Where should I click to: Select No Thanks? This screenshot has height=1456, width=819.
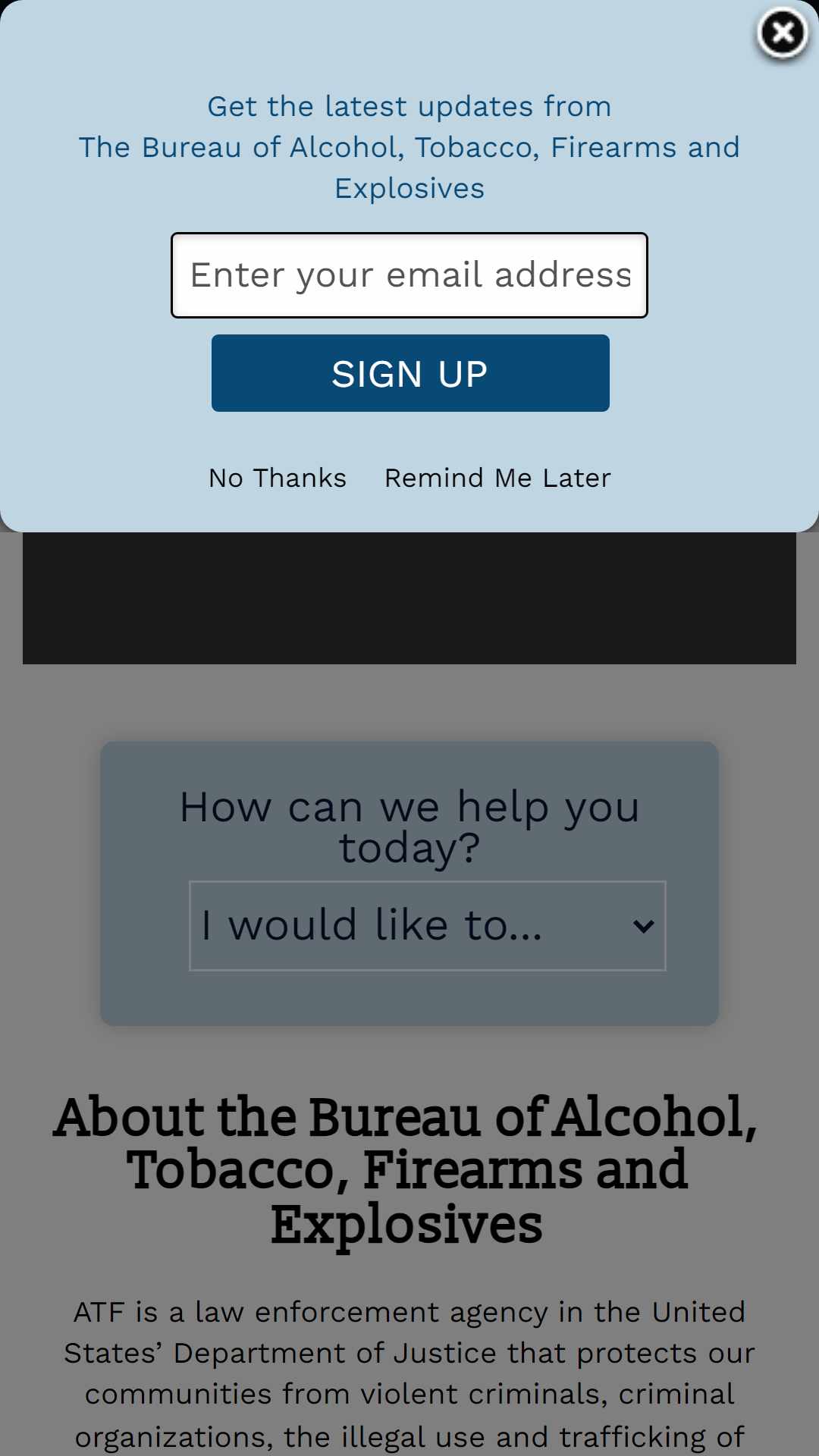(x=278, y=478)
